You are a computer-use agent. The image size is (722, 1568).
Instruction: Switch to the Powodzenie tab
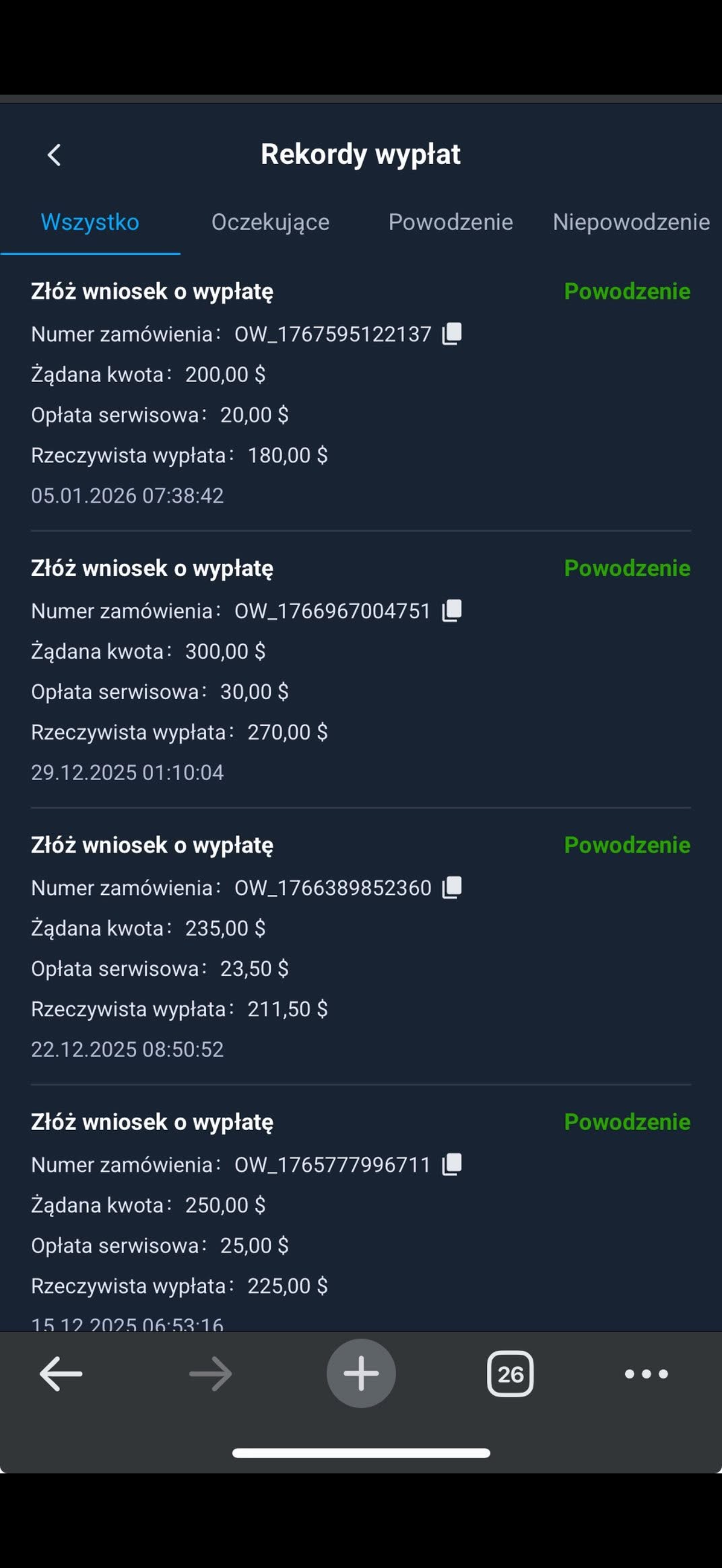pyautogui.click(x=451, y=222)
